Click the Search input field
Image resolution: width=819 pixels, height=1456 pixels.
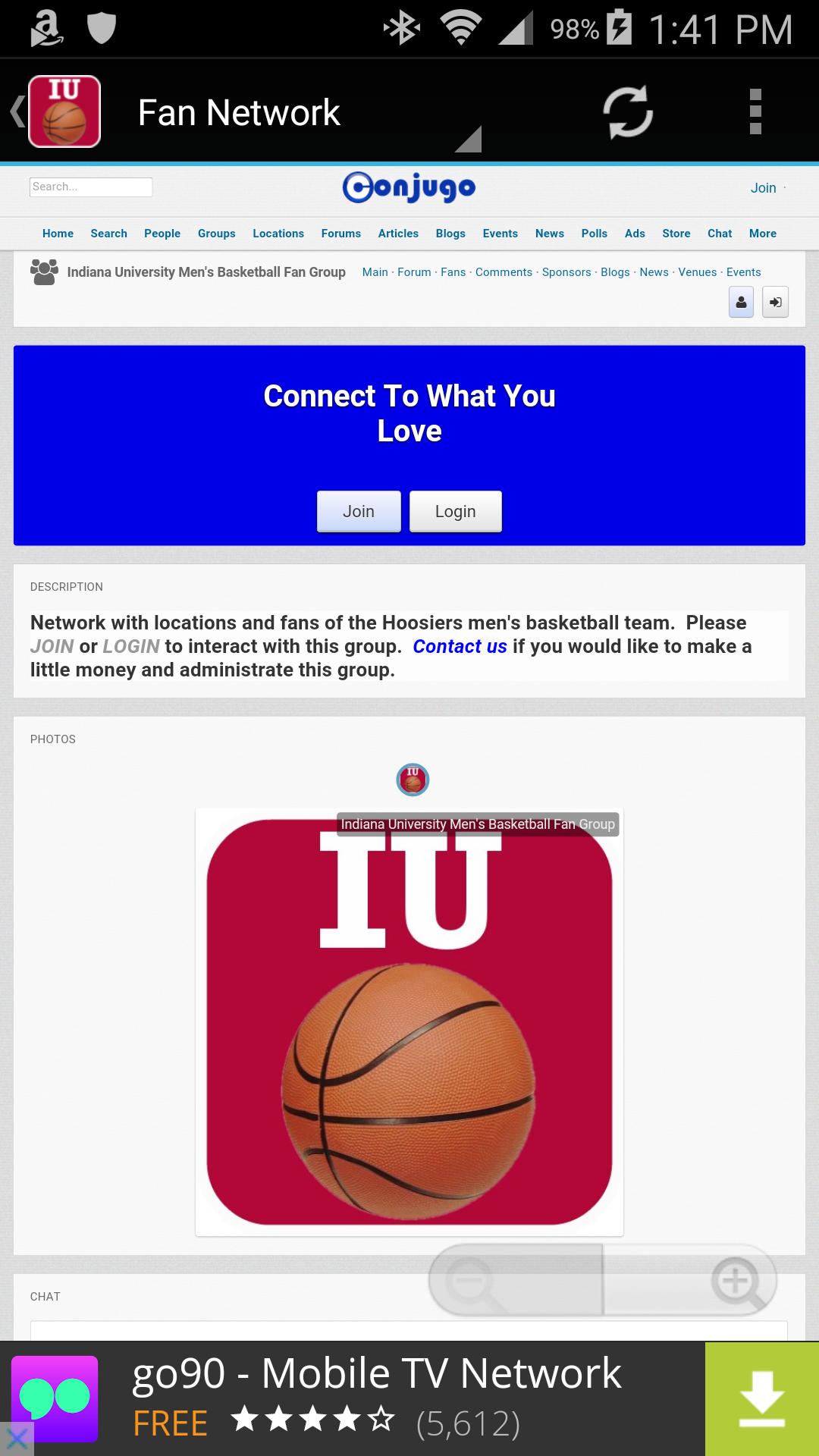point(90,187)
